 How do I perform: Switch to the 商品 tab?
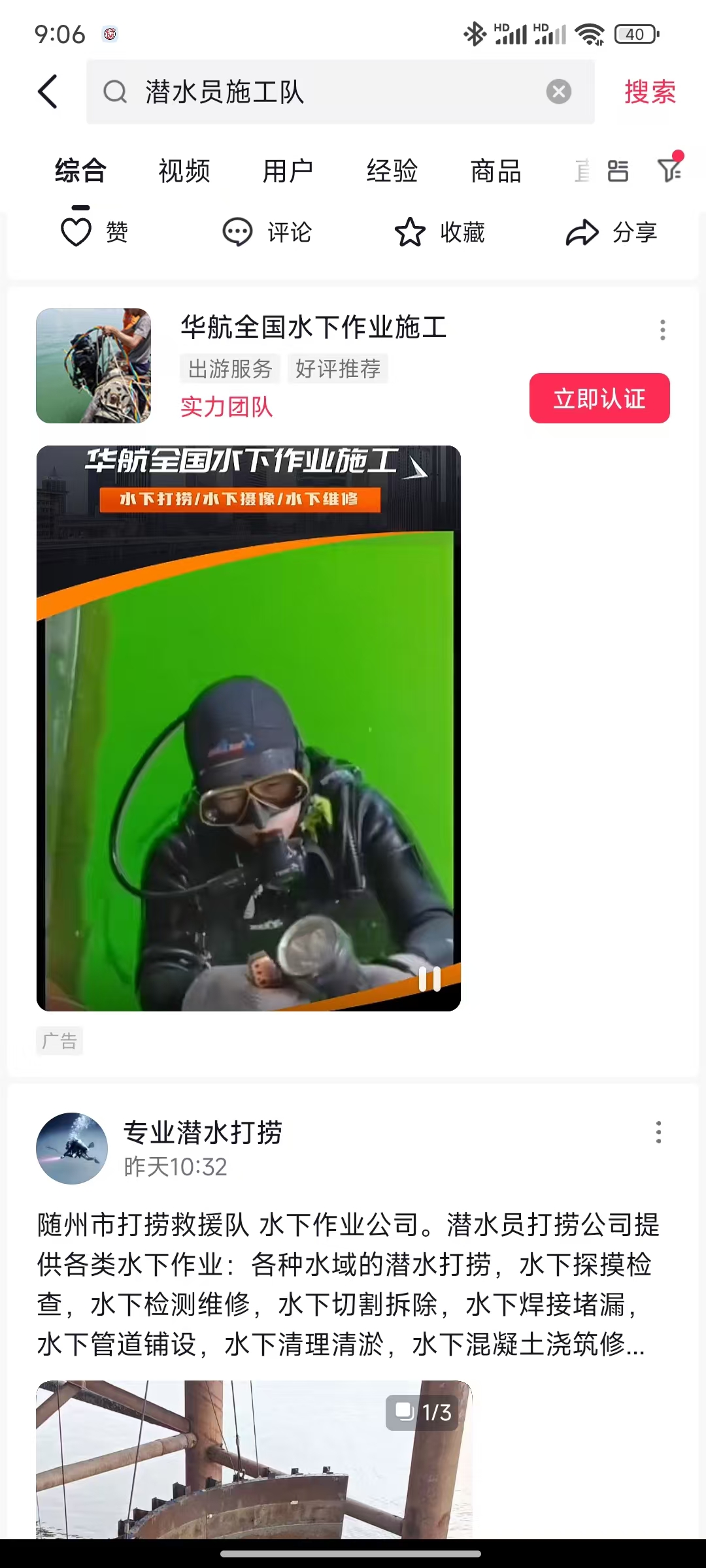pos(496,171)
